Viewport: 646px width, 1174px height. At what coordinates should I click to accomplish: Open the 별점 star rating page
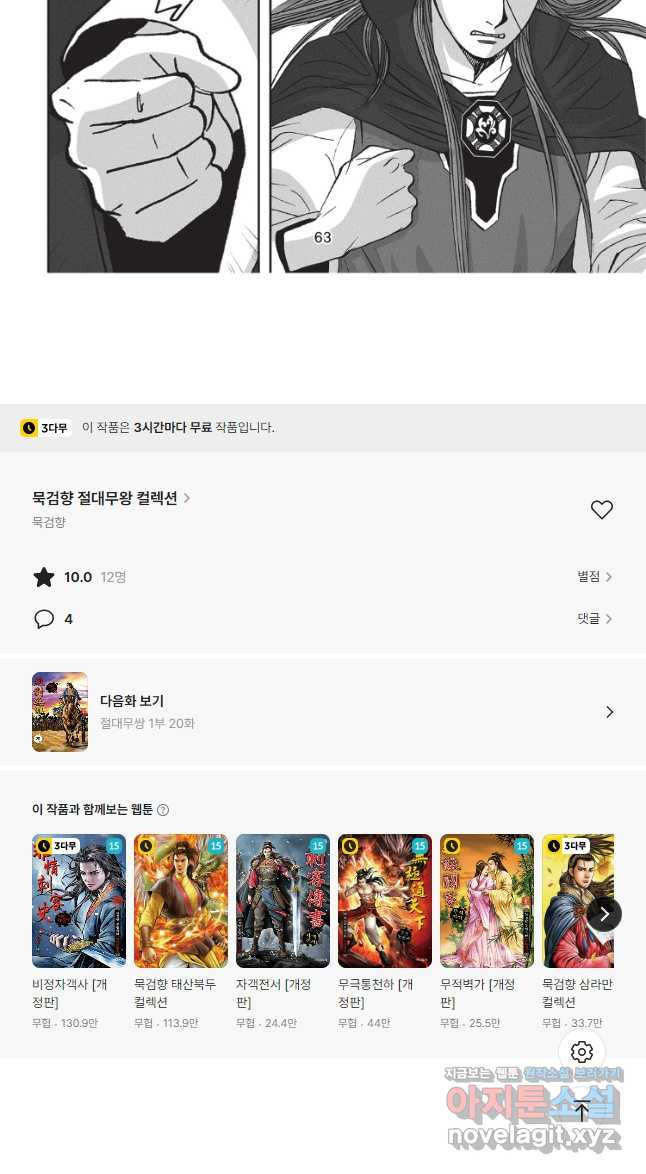594,577
